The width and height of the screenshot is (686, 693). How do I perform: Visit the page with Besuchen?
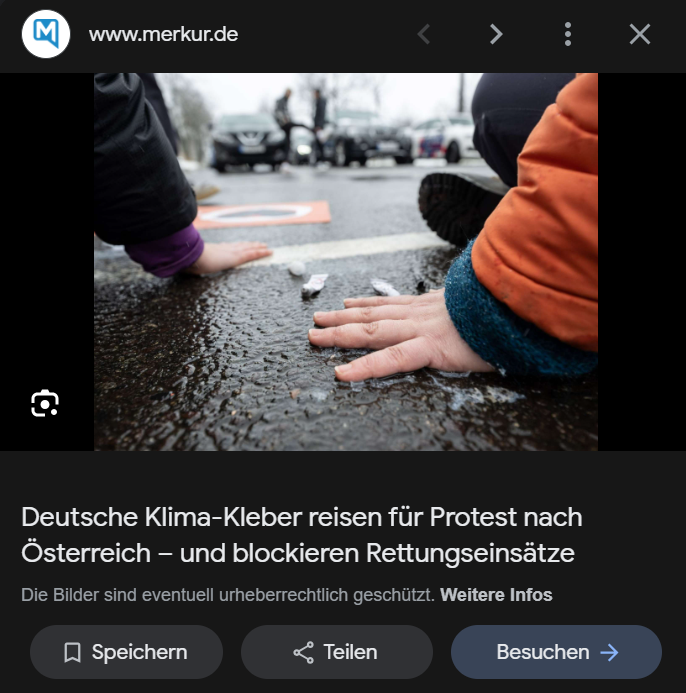point(556,652)
